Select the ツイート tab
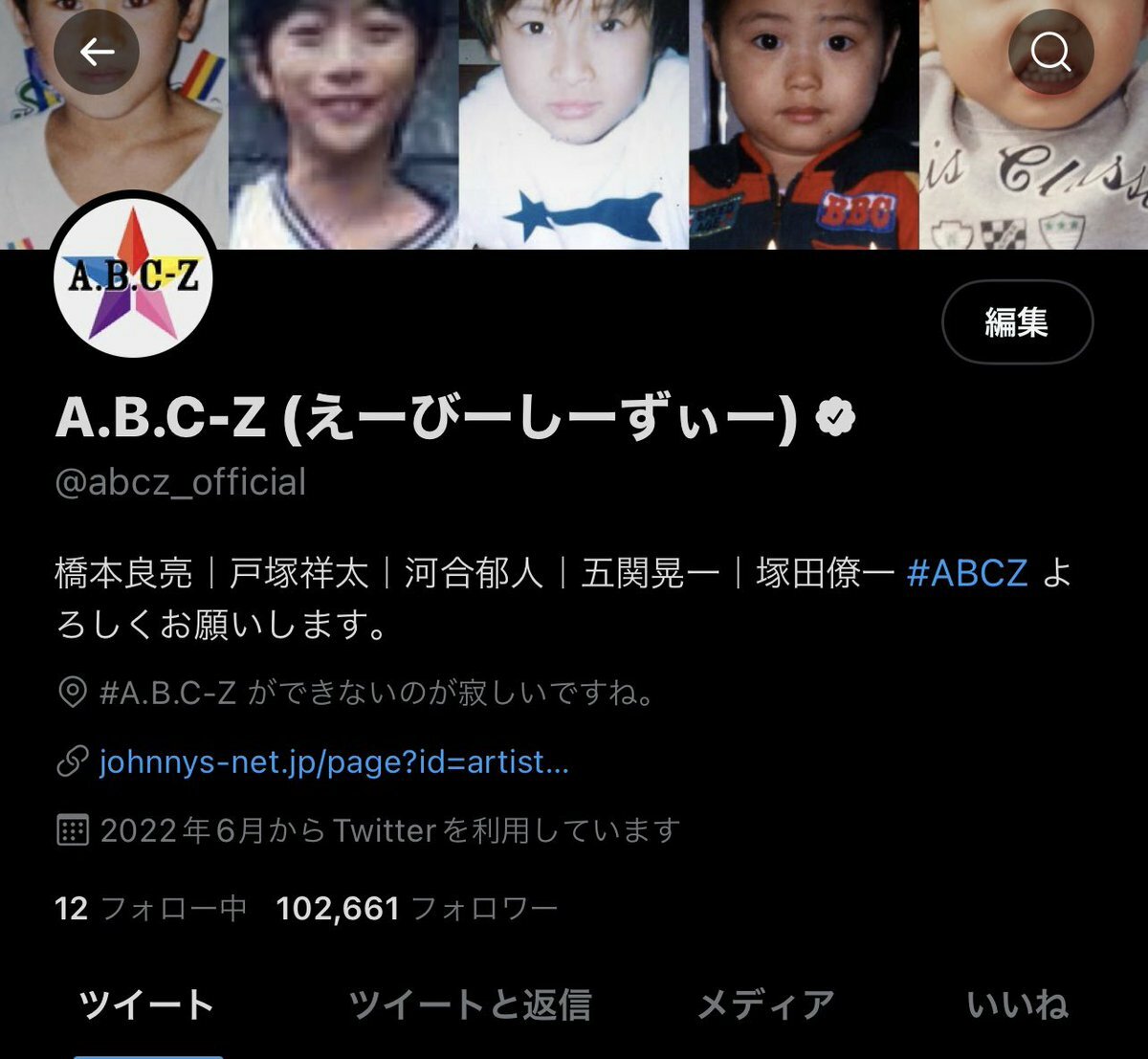Screen dimensions: 1148x1059 pos(146,1005)
